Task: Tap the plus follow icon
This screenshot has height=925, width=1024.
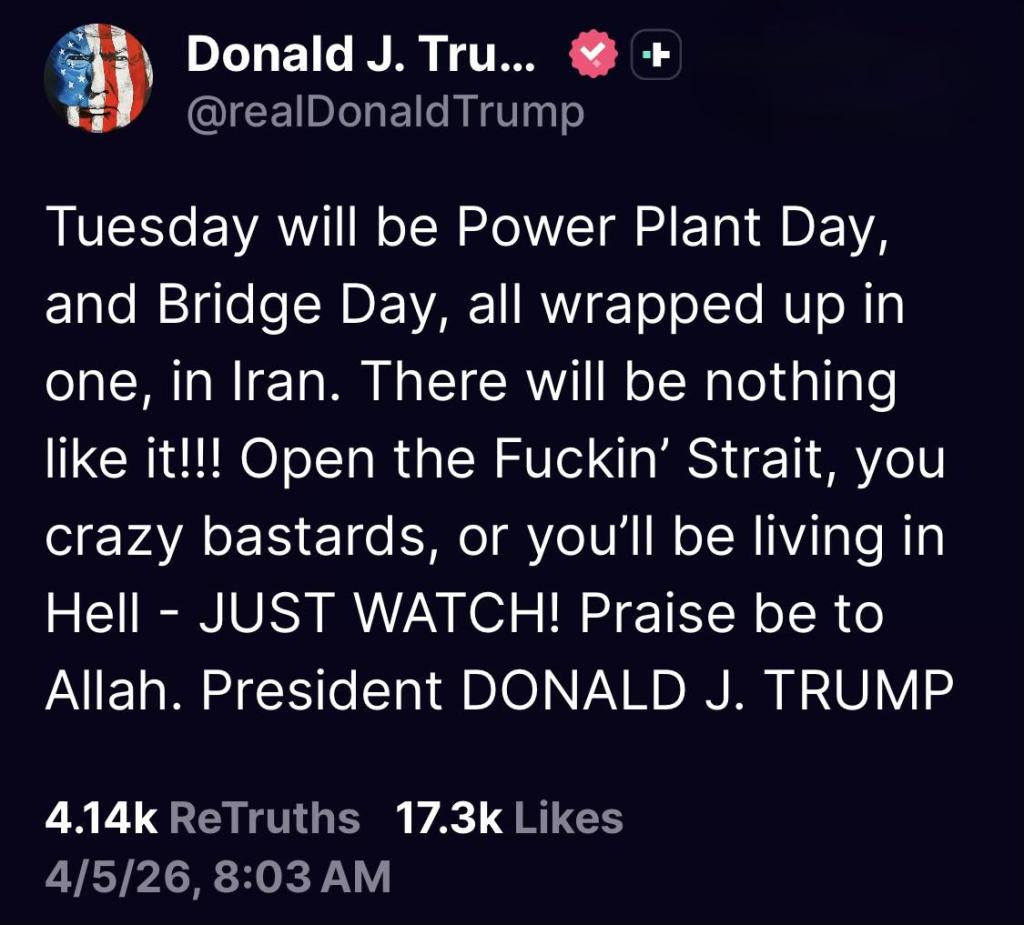Action: point(656,57)
